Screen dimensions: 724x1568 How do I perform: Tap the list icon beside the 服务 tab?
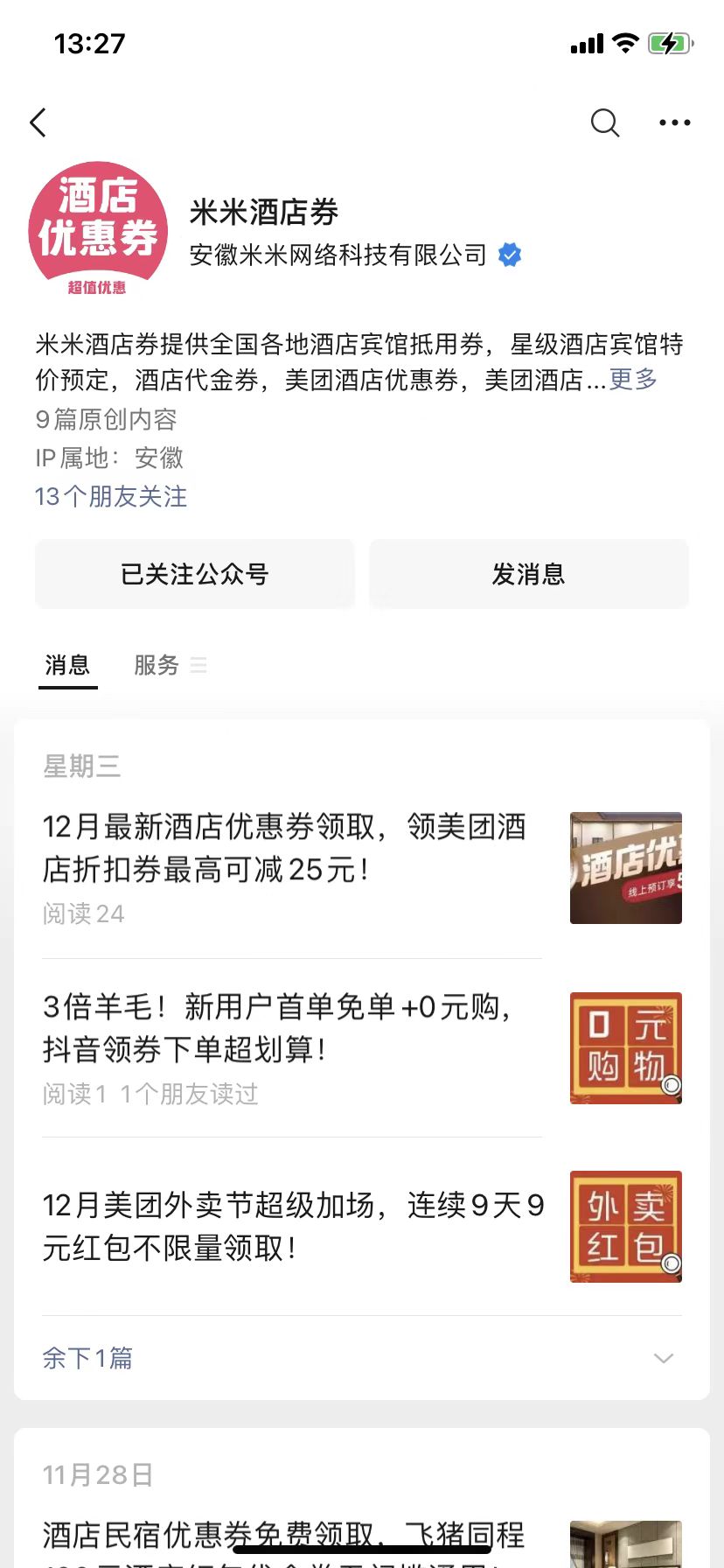pyautogui.click(x=198, y=665)
